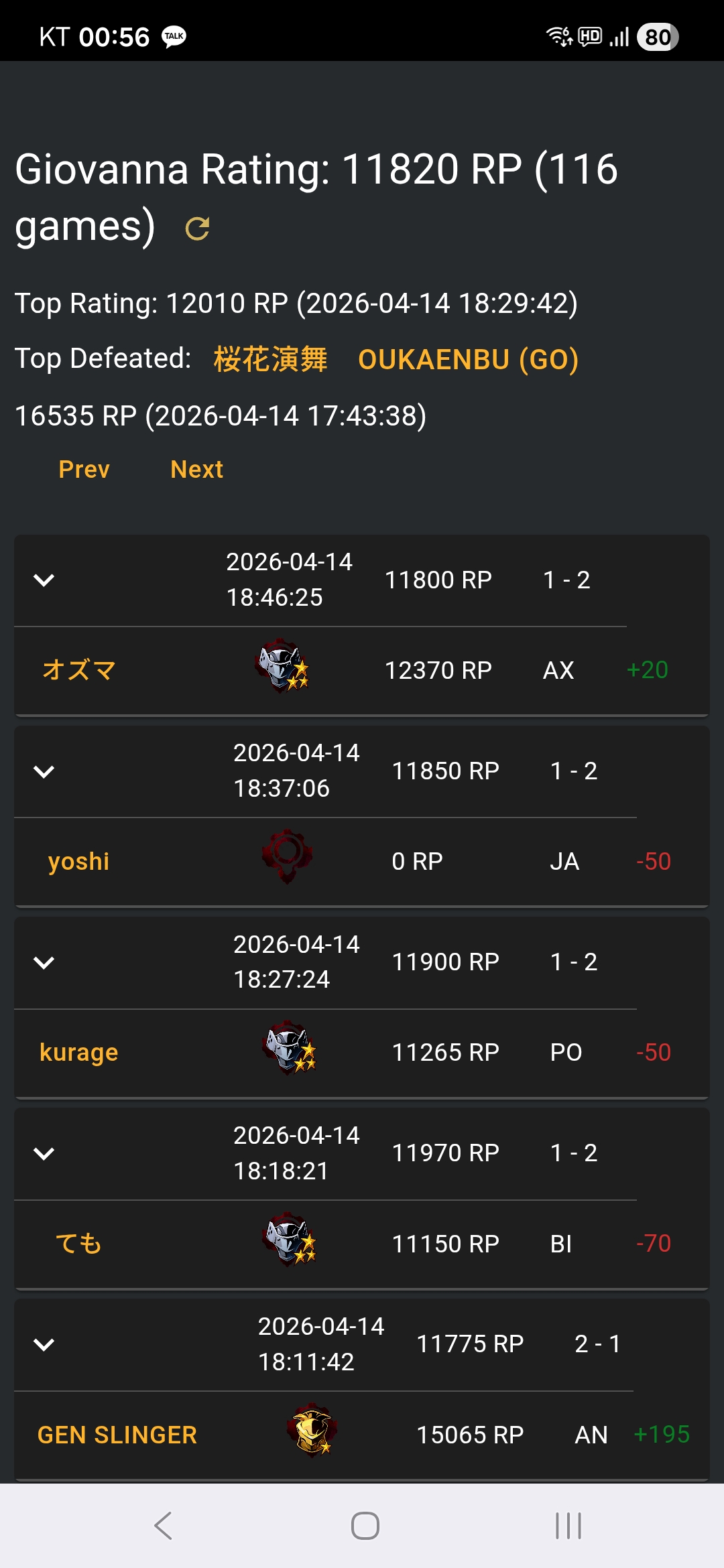This screenshot has width=724, height=1568.
Task: Open top defeated player 桜花演舞 OUKAENBU link
Action: coord(396,360)
